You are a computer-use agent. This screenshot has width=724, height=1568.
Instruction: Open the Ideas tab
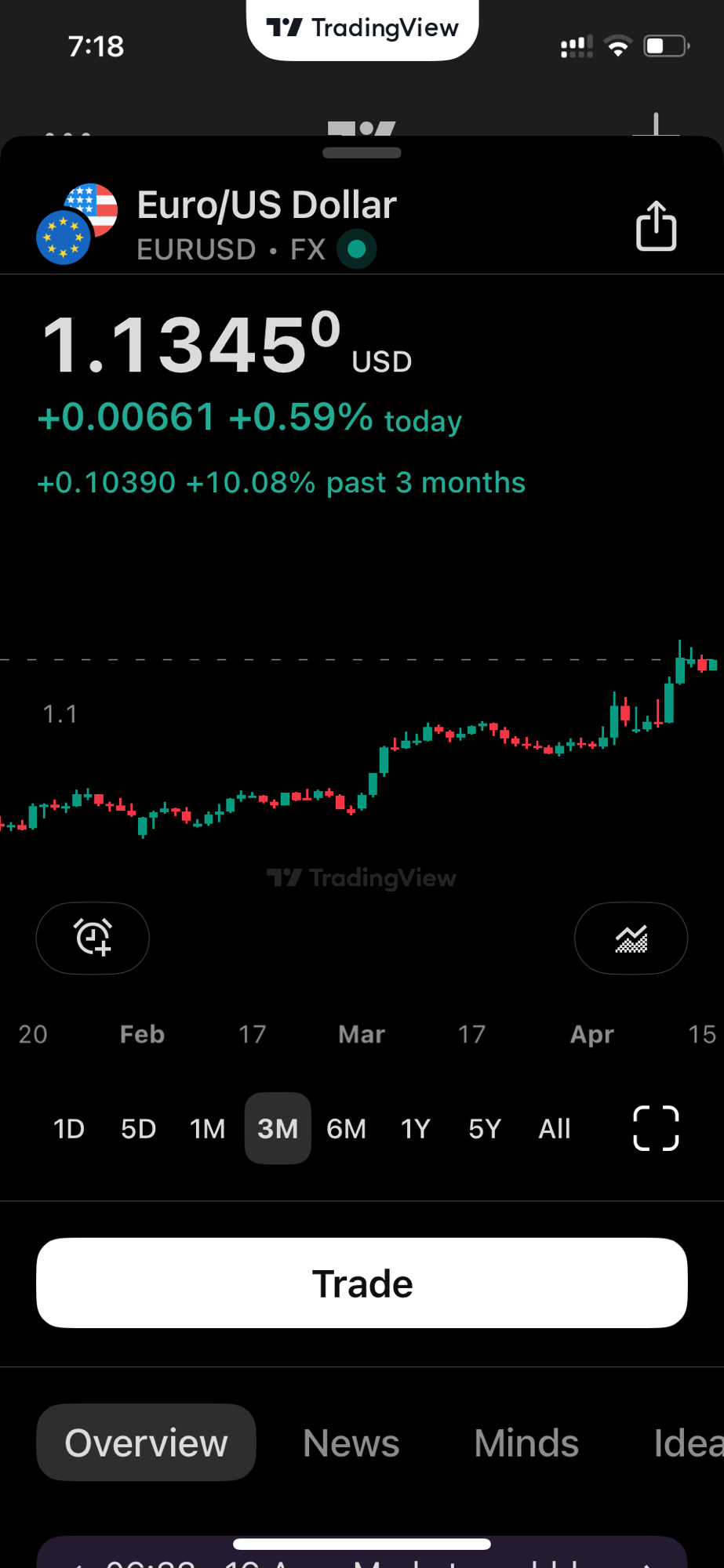(x=687, y=1443)
